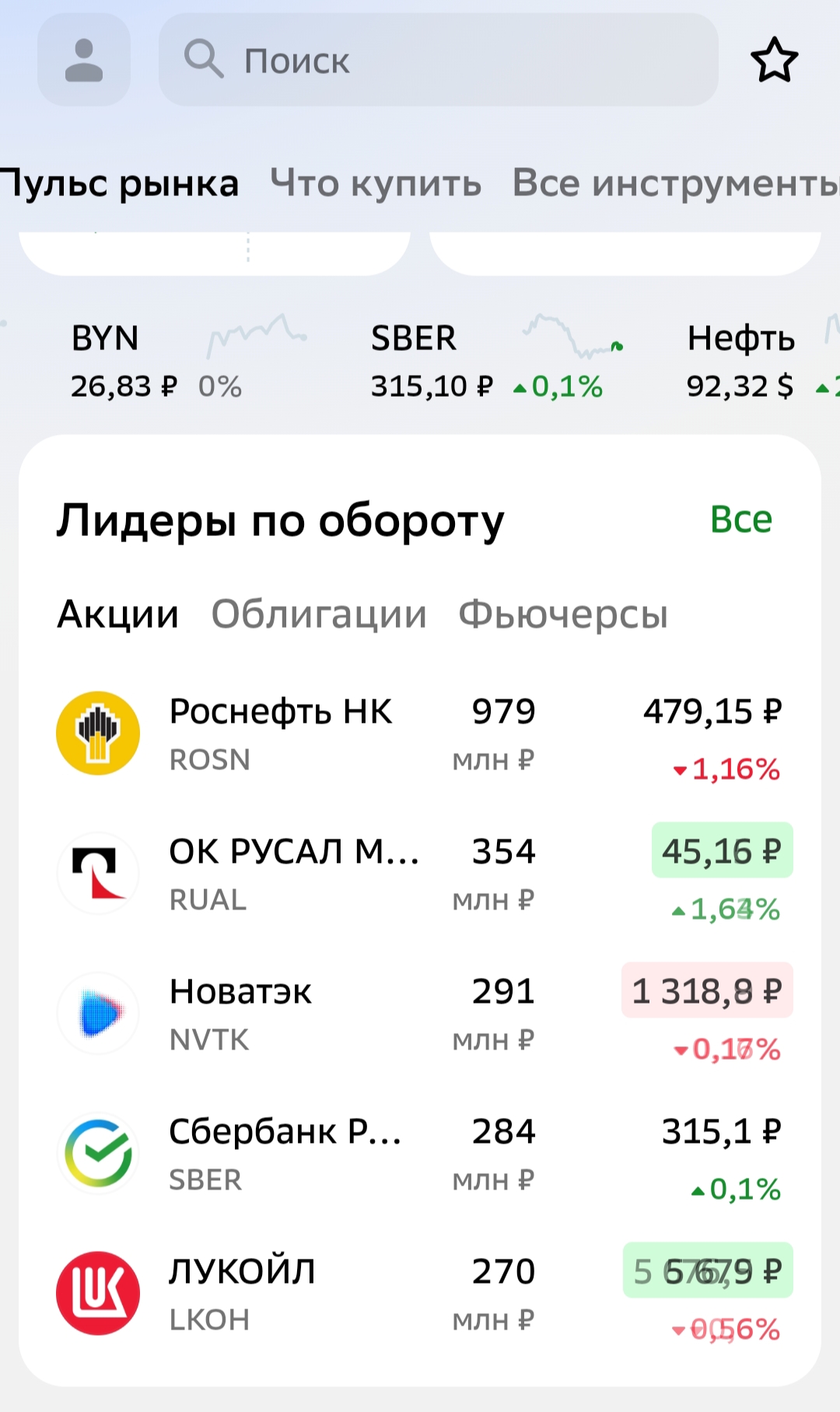
Task: Open ЛУКОЙЛ stock row
Action: tap(420, 1294)
